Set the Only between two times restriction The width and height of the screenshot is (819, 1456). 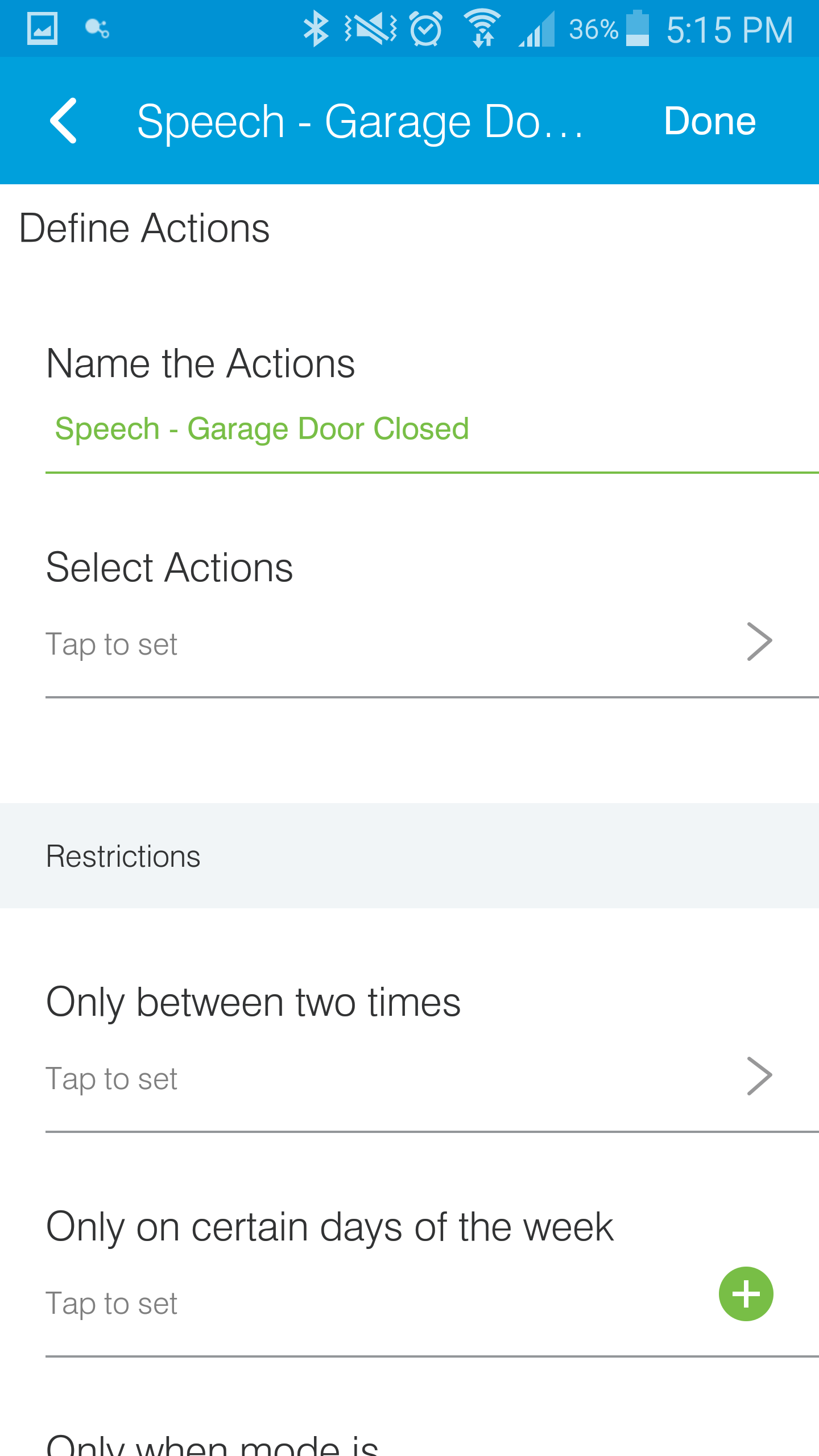click(432, 1054)
